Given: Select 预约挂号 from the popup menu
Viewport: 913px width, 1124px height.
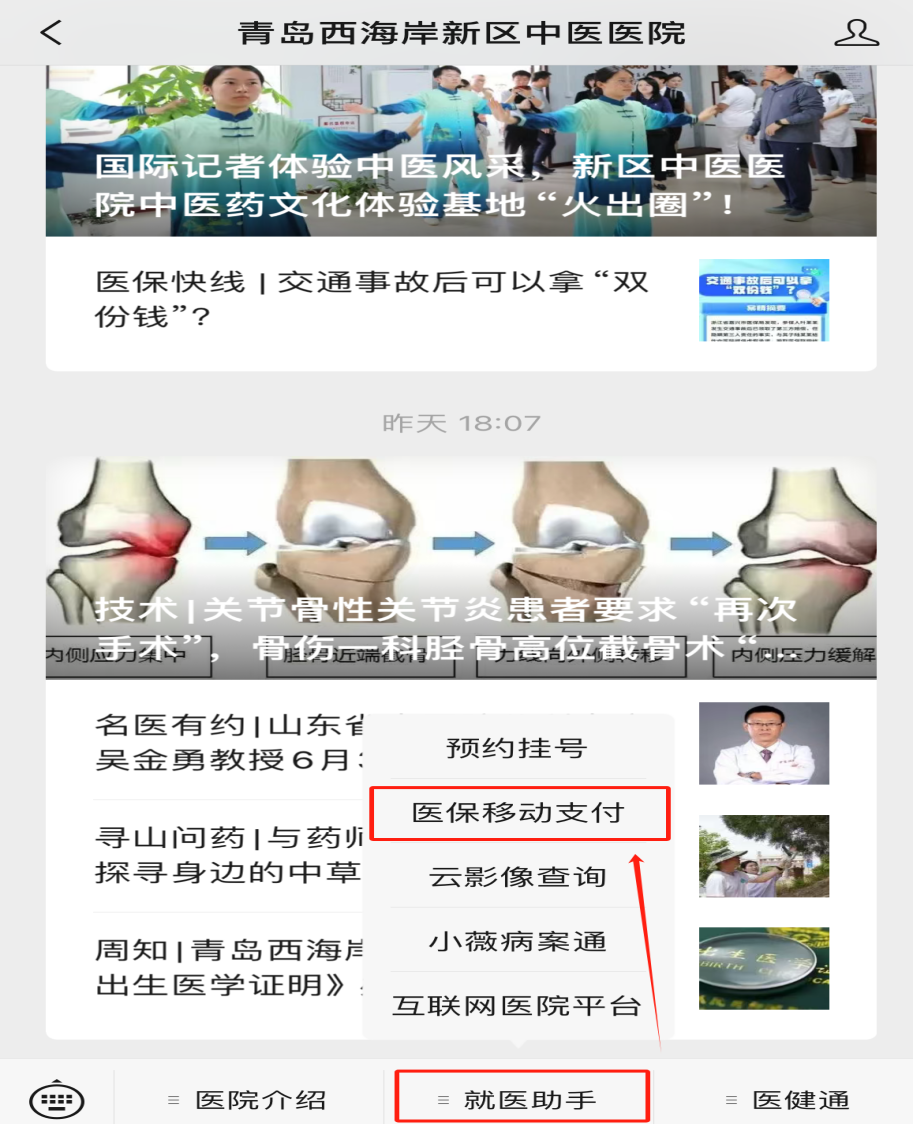Looking at the screenshot, I should tap(517, 748).
